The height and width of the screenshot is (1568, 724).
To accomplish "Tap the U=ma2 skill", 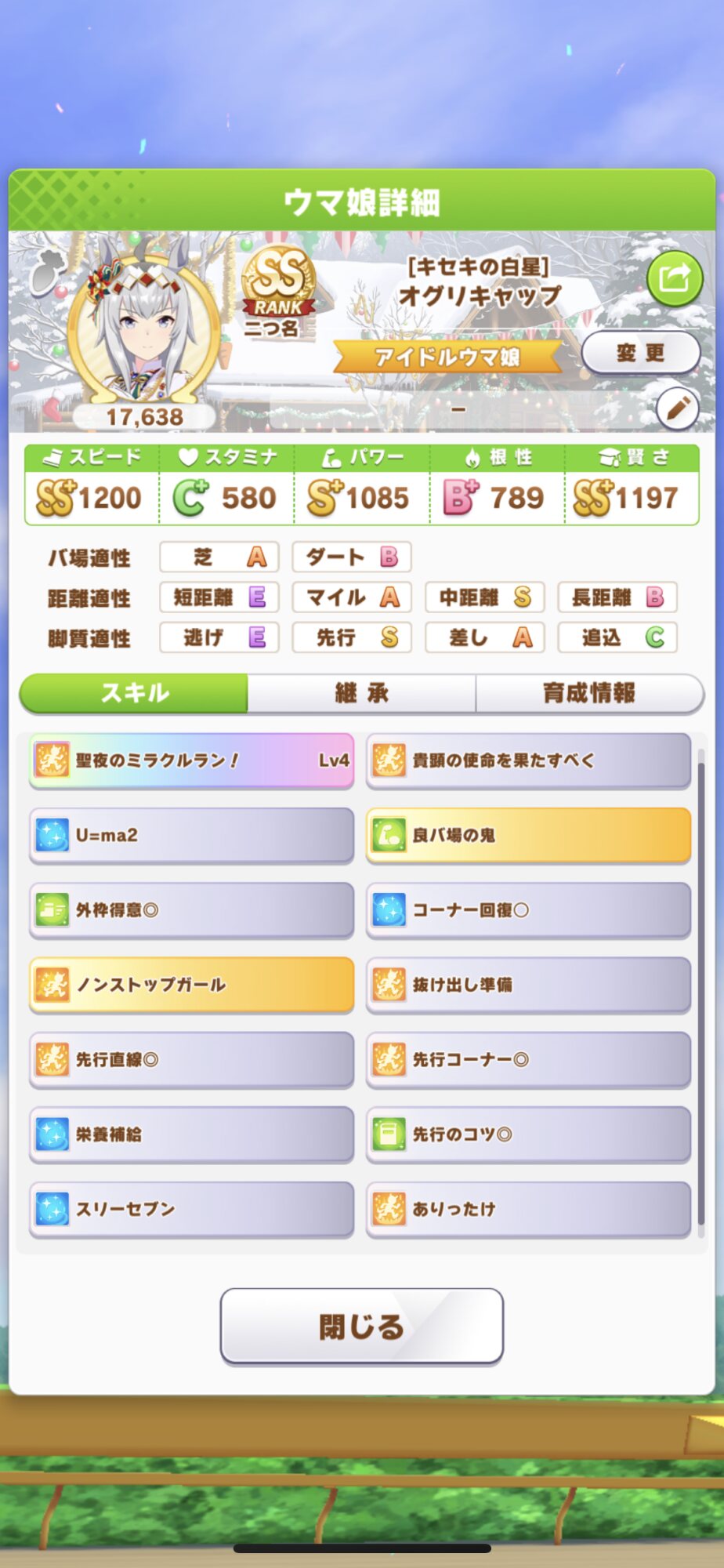I will 191,835.
